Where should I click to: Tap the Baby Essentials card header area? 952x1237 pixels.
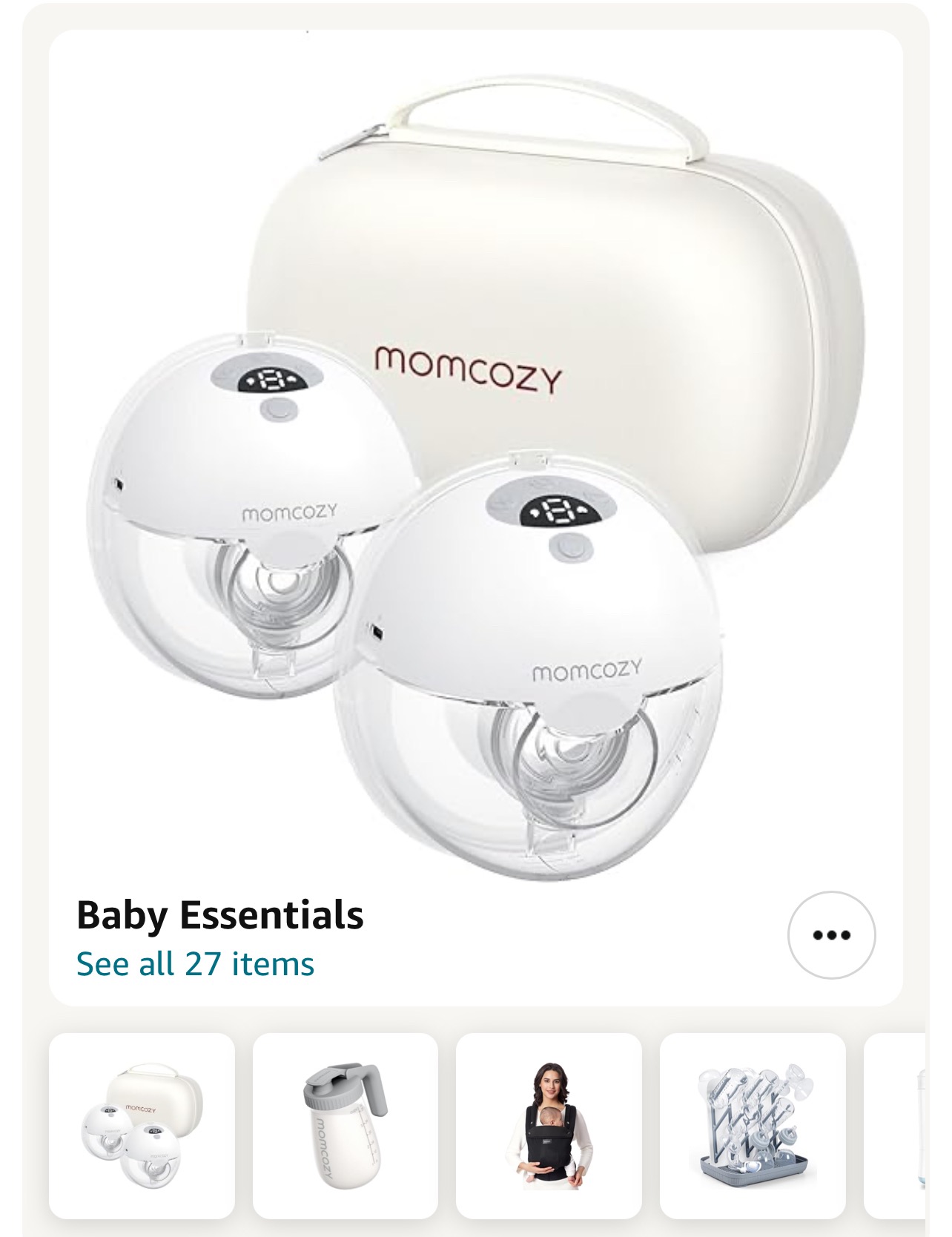click(x=218, y=915)
